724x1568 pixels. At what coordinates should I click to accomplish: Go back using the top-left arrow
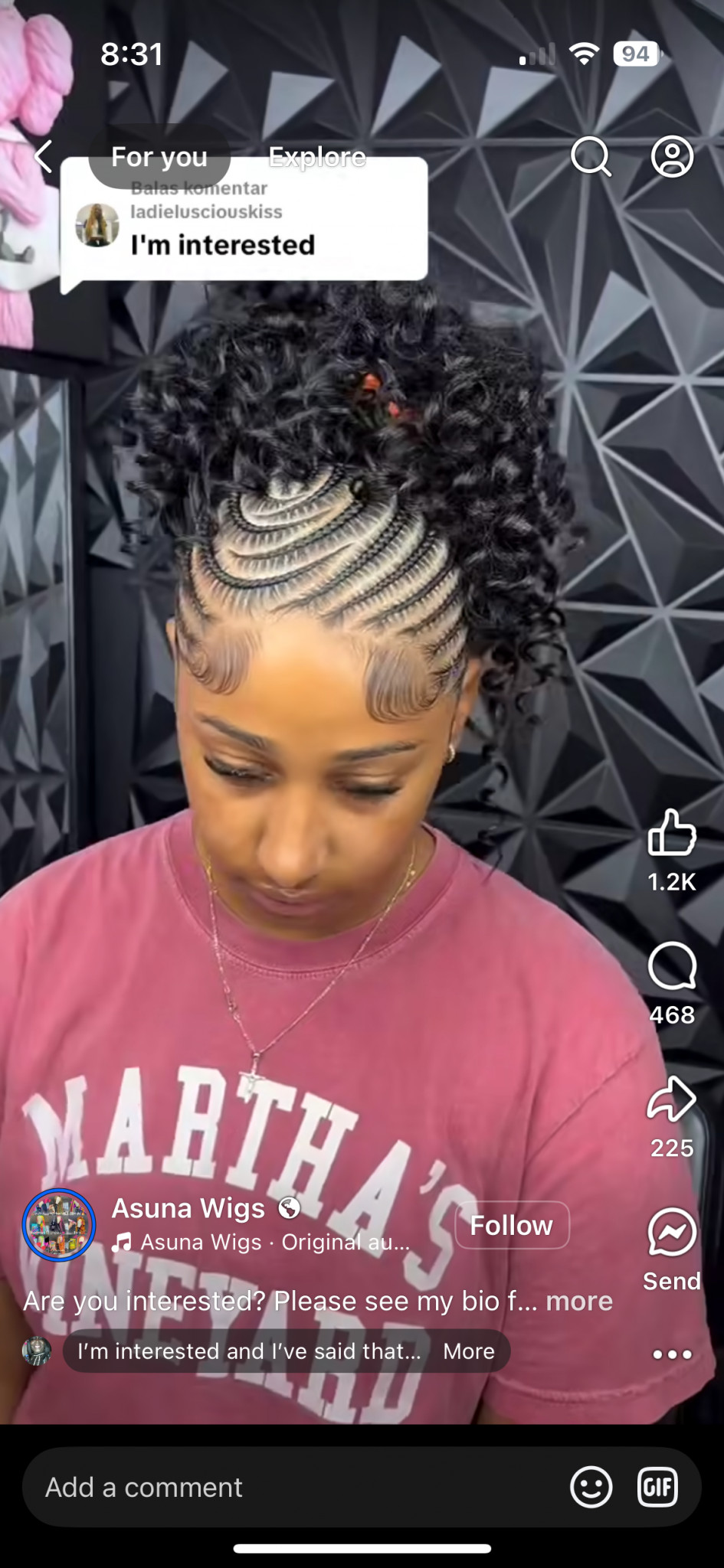point(44,157)
